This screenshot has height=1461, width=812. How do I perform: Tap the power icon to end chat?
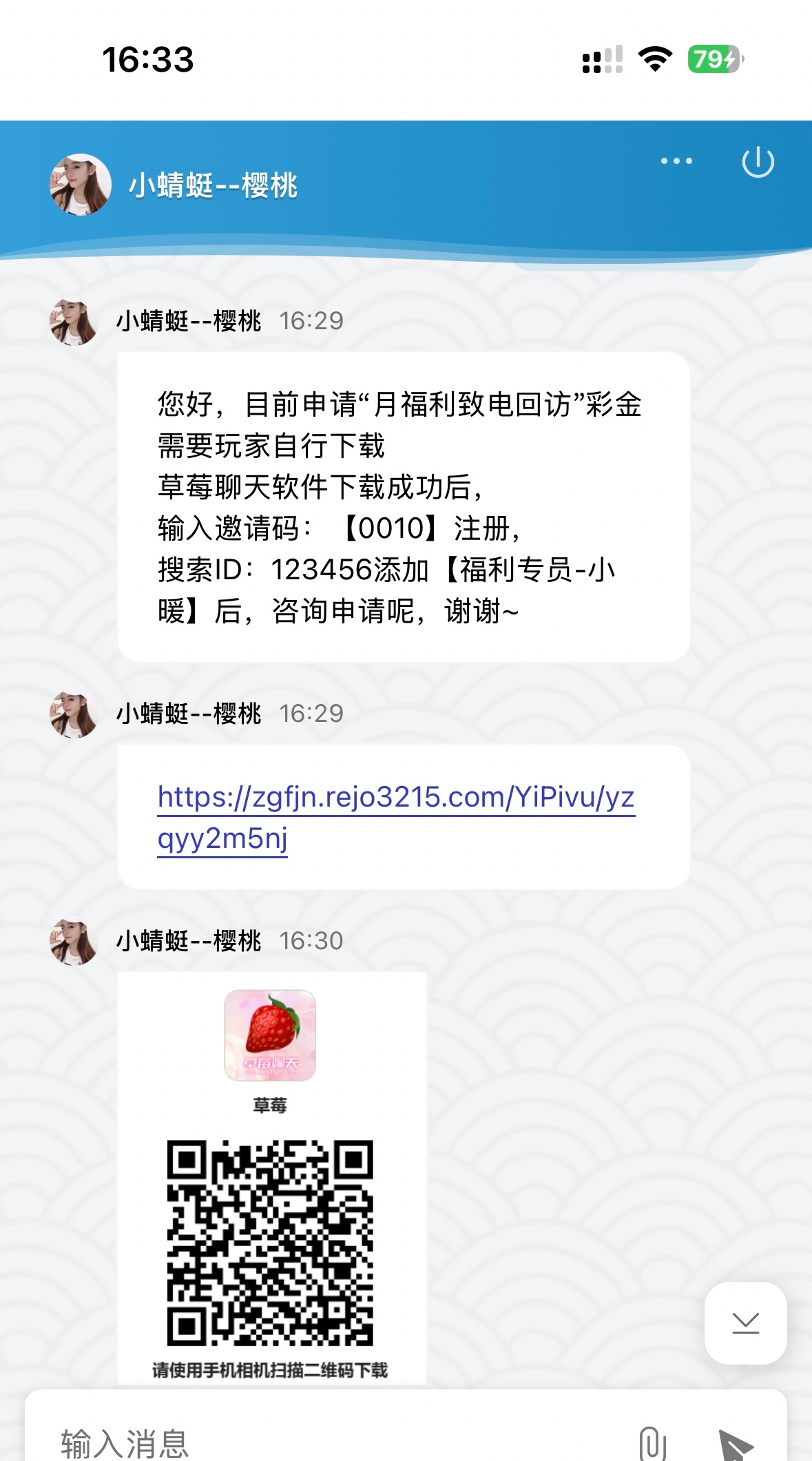click(x=758, y=162)
